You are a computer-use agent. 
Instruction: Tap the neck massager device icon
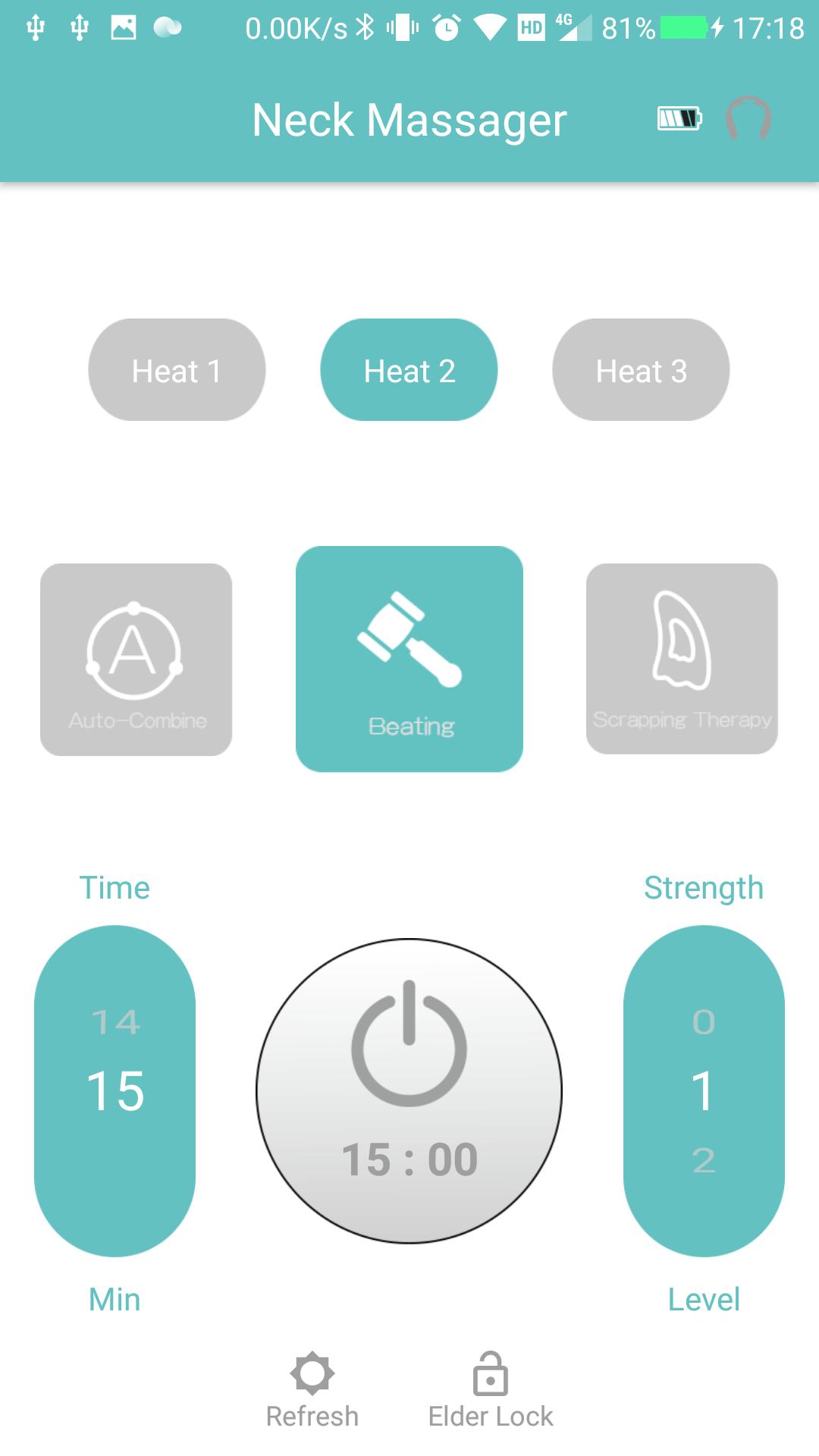[x=748, y=118]
